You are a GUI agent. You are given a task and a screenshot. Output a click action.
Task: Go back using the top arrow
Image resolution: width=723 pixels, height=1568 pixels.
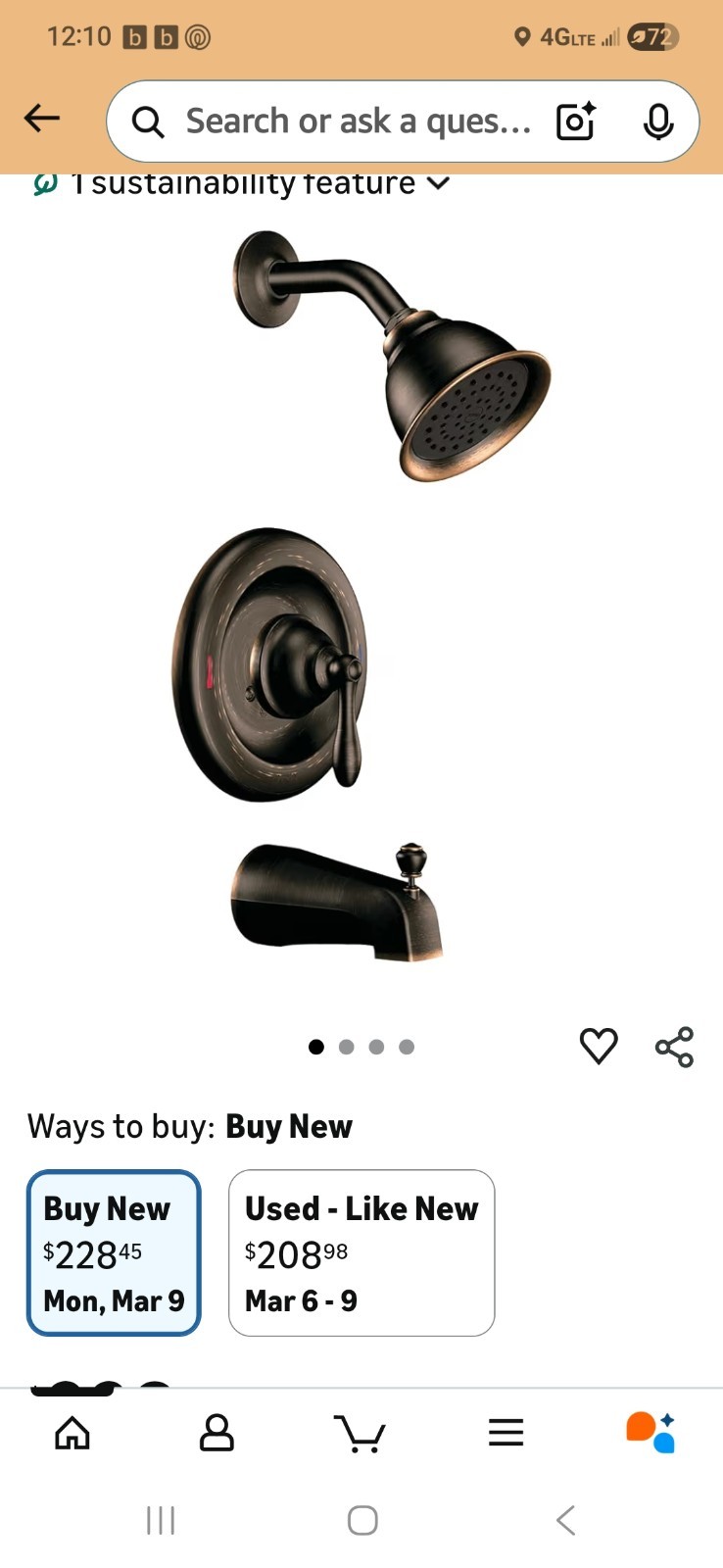42,120
